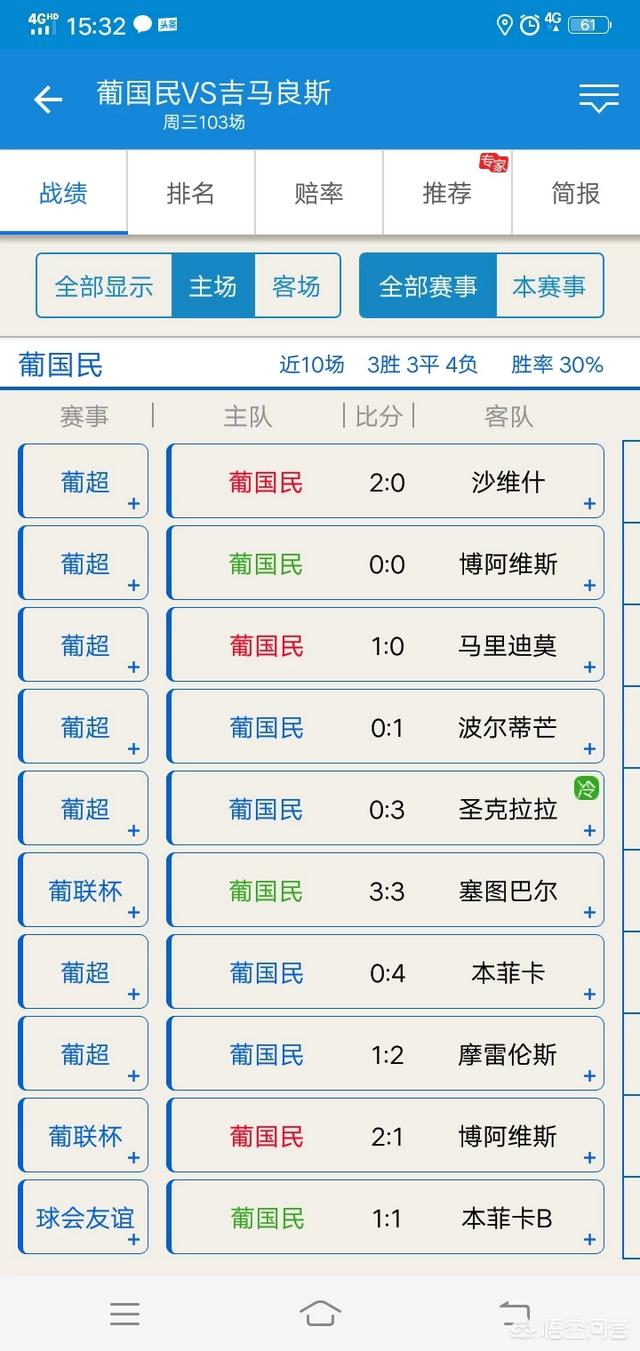Open the 赔率 tab

pyautogui.click(x=319, y=193)
